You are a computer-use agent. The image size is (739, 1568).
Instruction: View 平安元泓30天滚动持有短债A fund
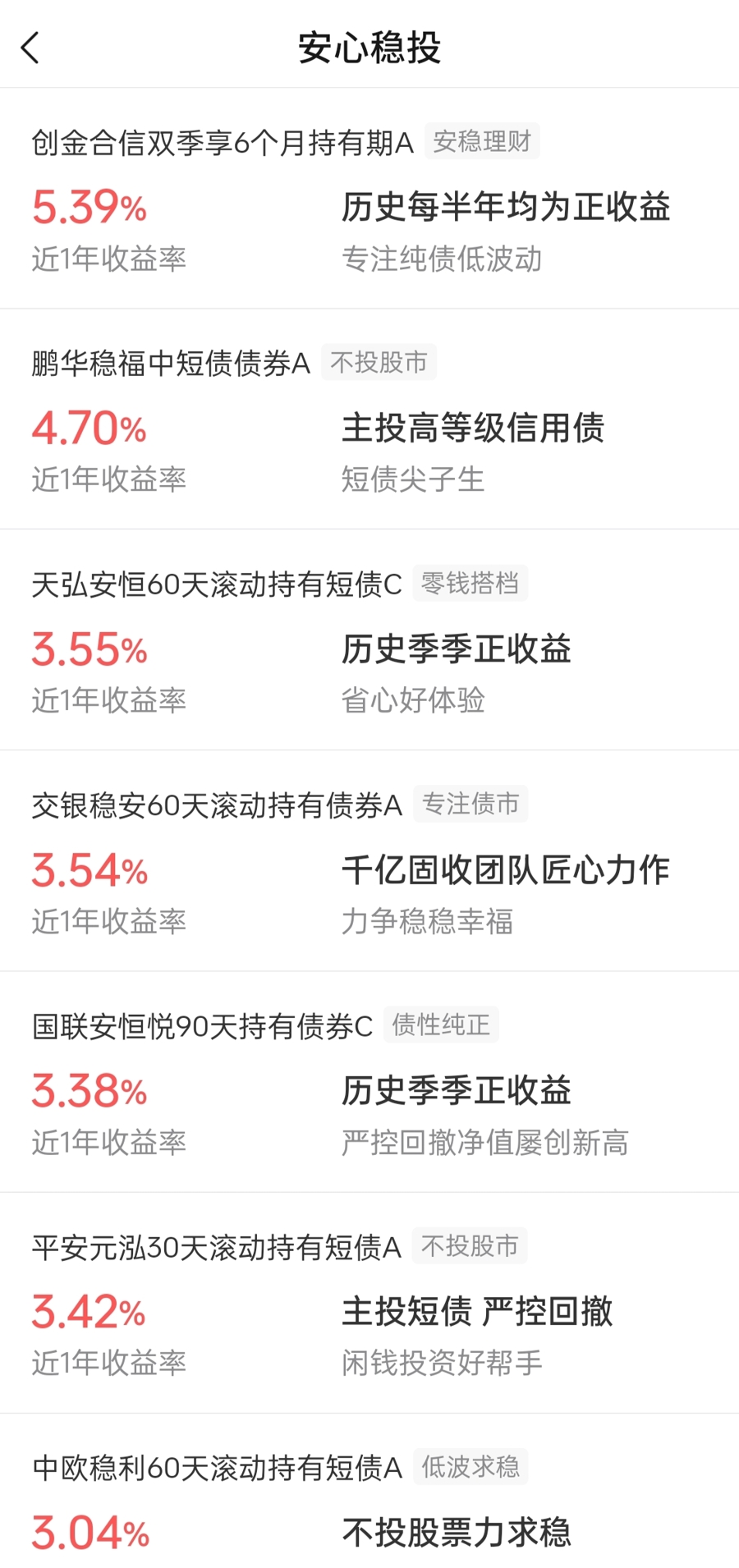(217, 1247)
